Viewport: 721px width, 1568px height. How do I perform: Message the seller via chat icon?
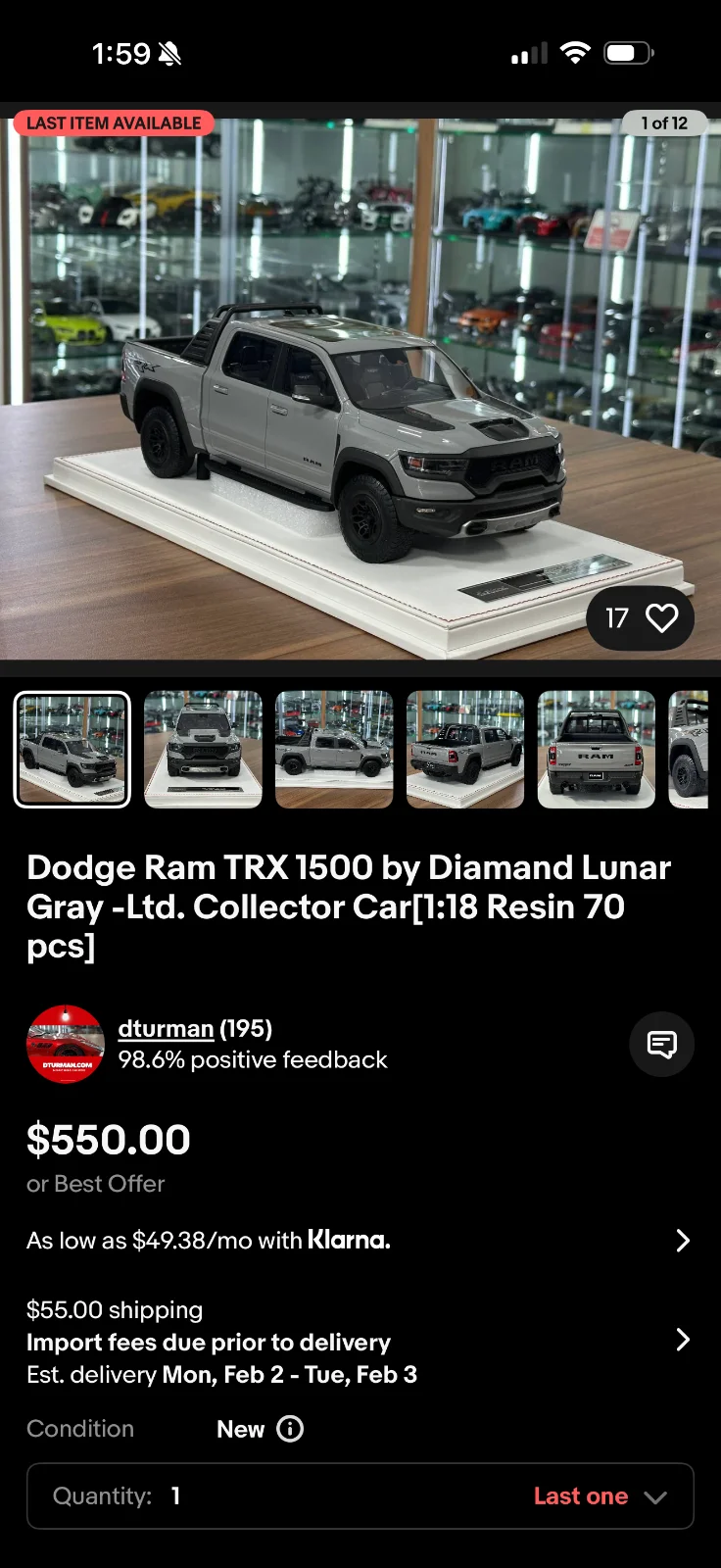tap(661, 1045)
